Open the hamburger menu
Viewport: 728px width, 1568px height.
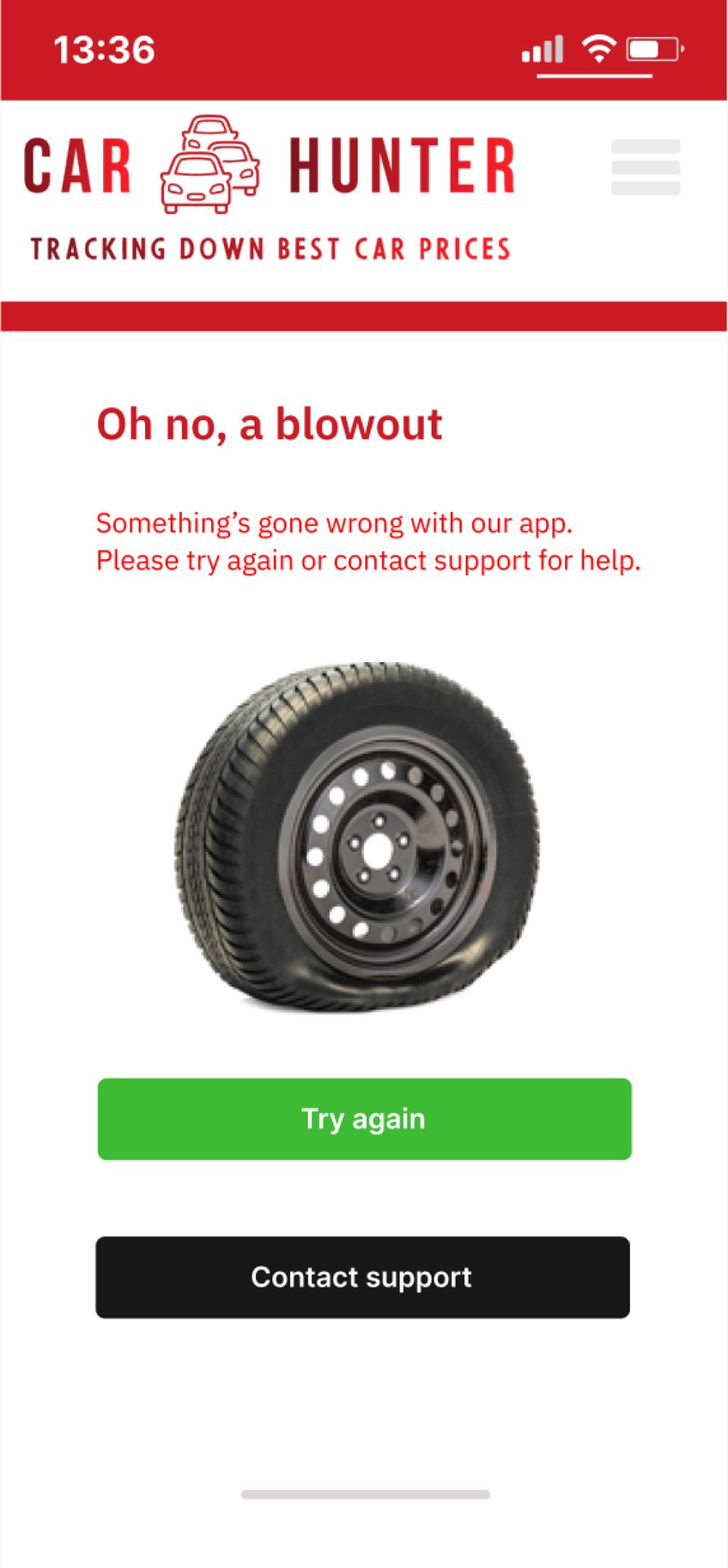[645, 167]
